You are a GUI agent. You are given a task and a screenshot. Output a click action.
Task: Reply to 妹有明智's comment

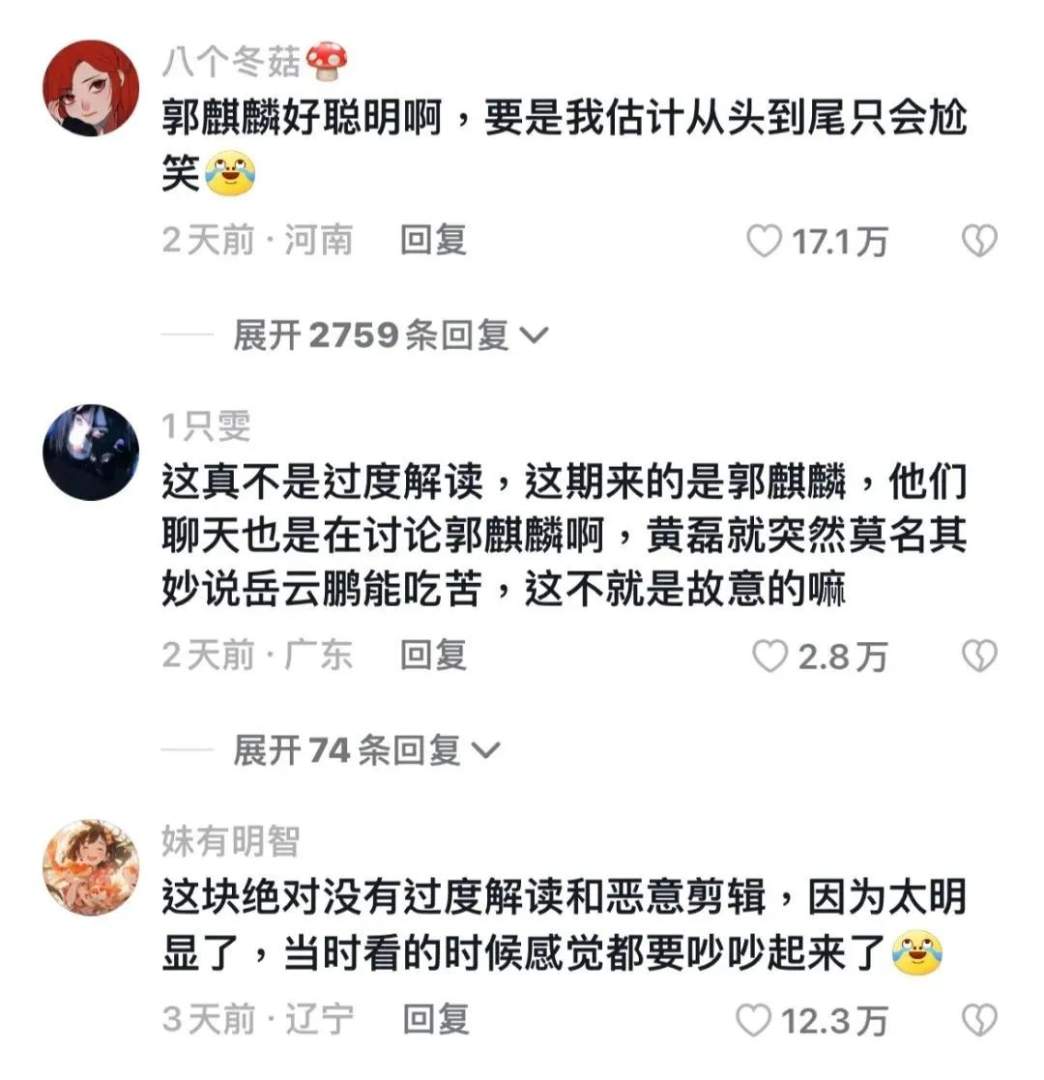(x=435, y=1020)
